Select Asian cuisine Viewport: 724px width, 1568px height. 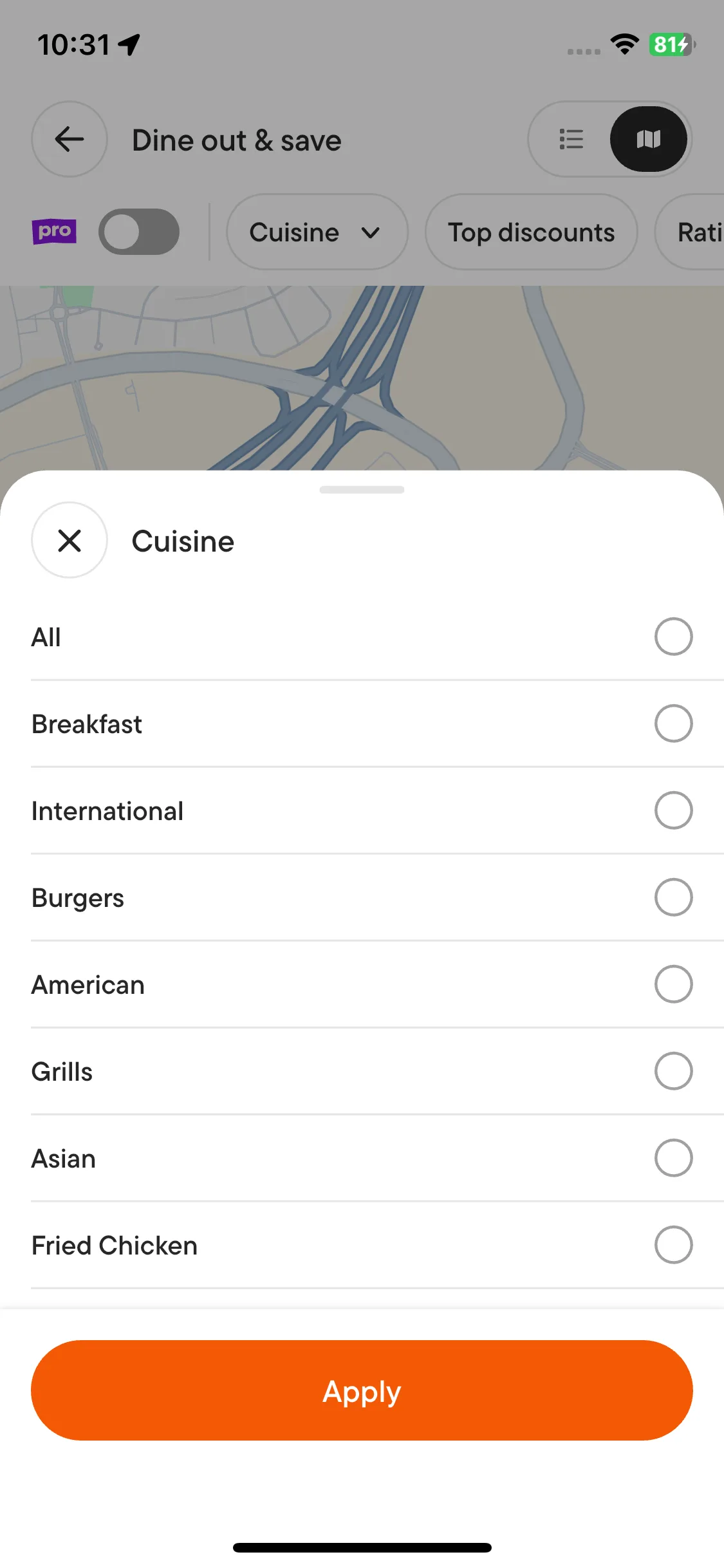point(673,1158)
